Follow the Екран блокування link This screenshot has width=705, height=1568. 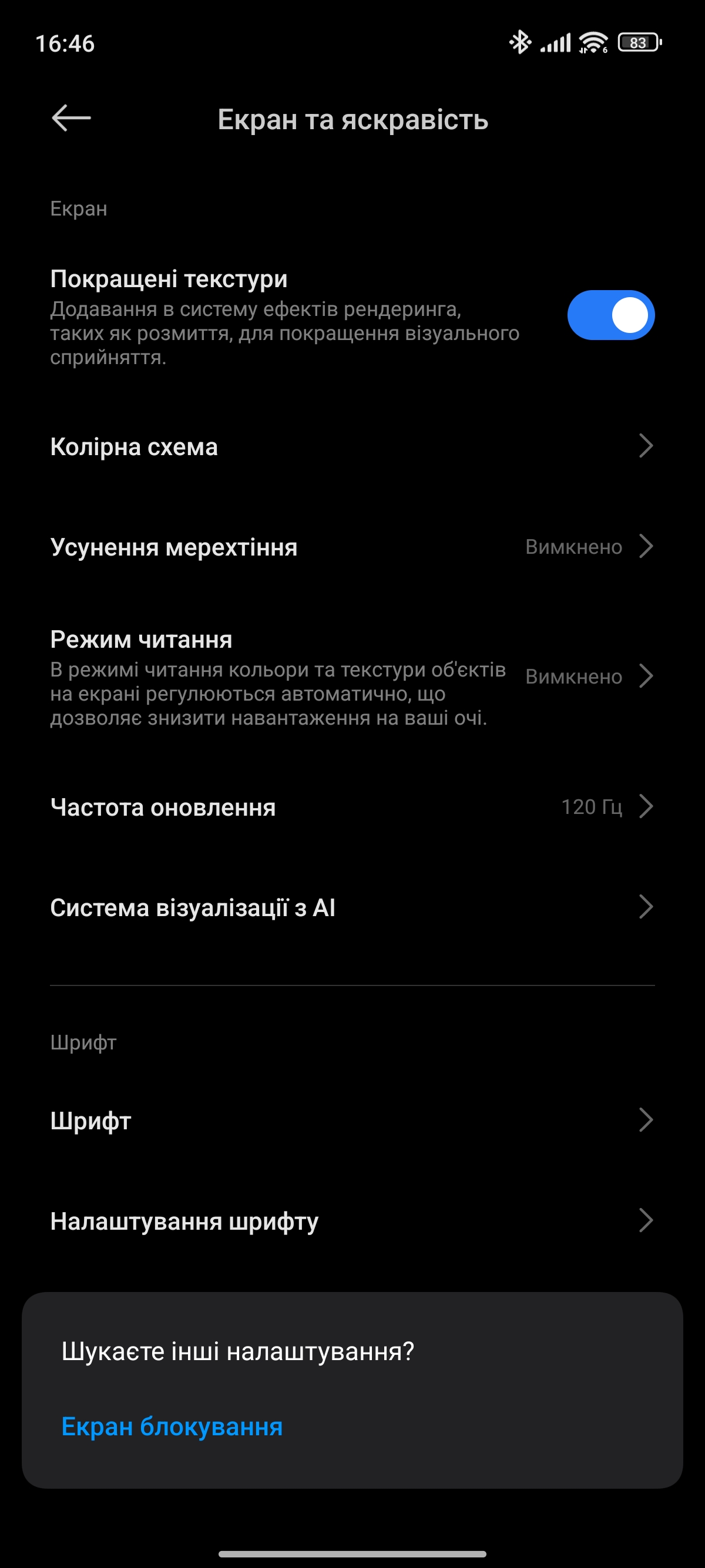pyautogui.click(x=172, y=1426)
